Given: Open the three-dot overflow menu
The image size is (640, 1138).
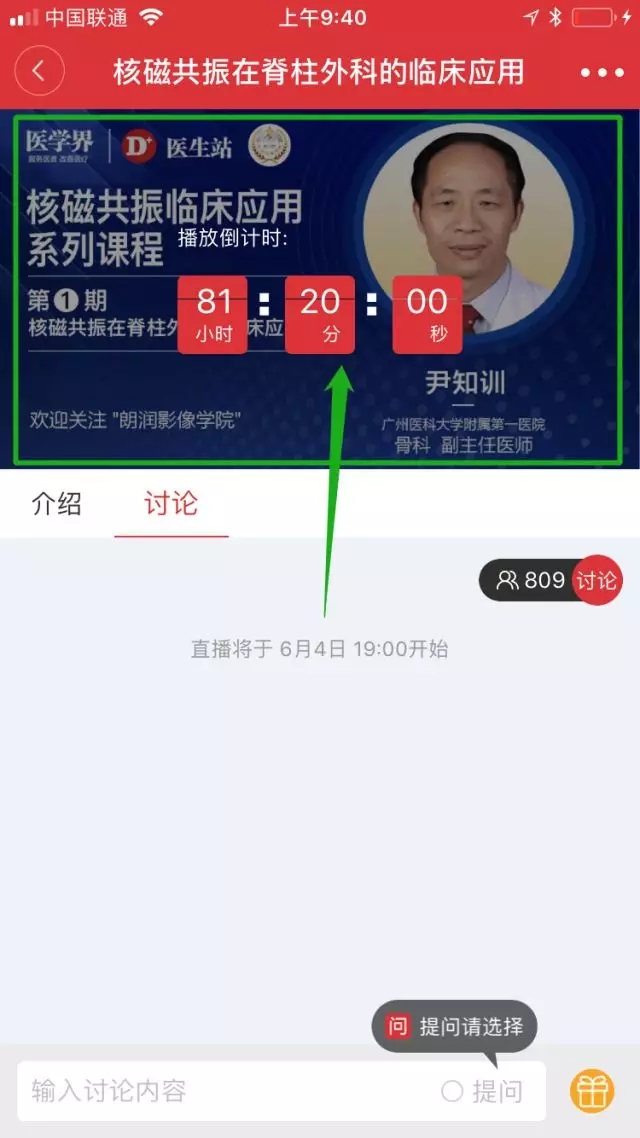Looking at the screenshot, I should pyautogui.click(x=601, y=73).
